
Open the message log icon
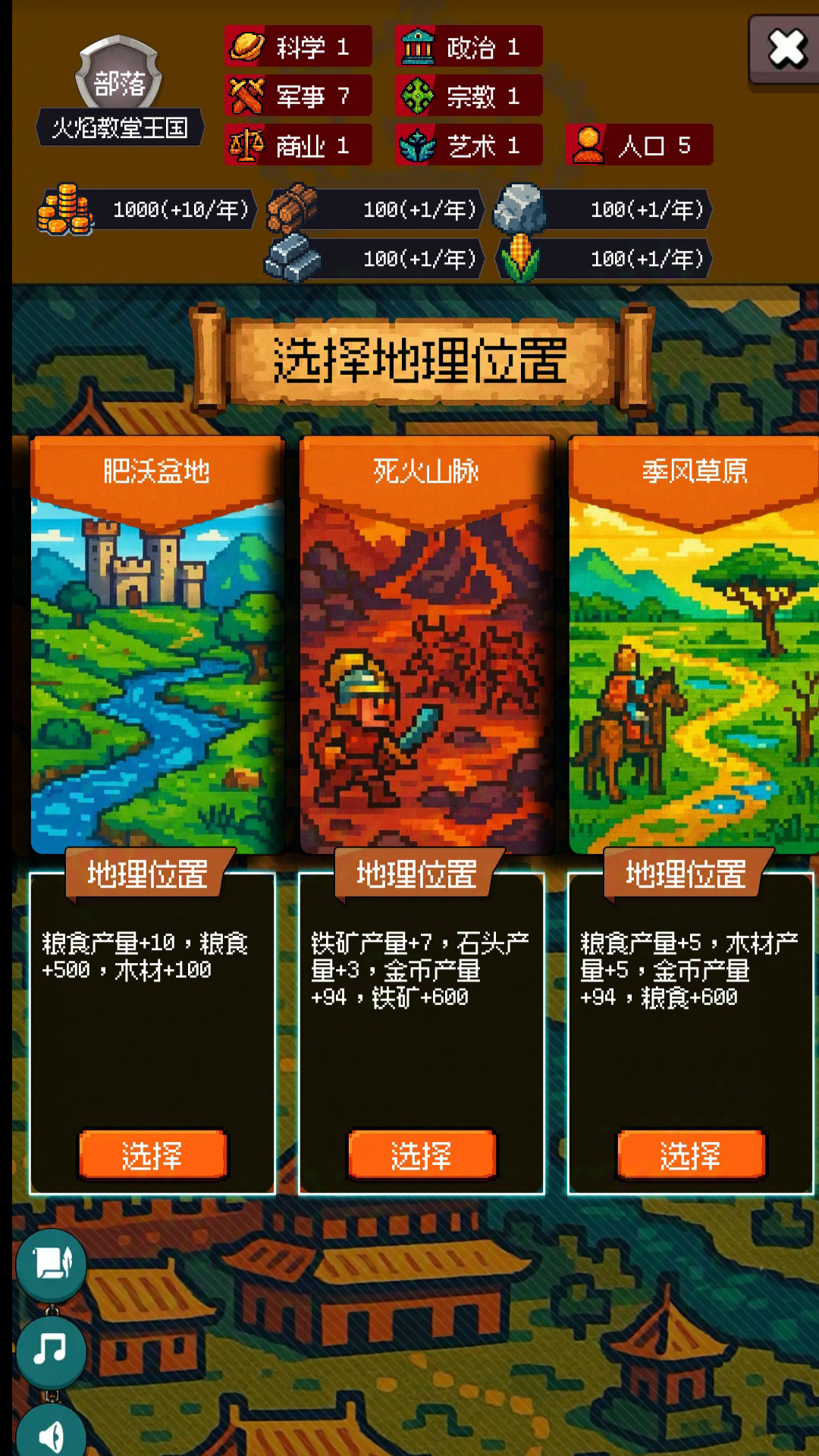tap(51, 1264)
